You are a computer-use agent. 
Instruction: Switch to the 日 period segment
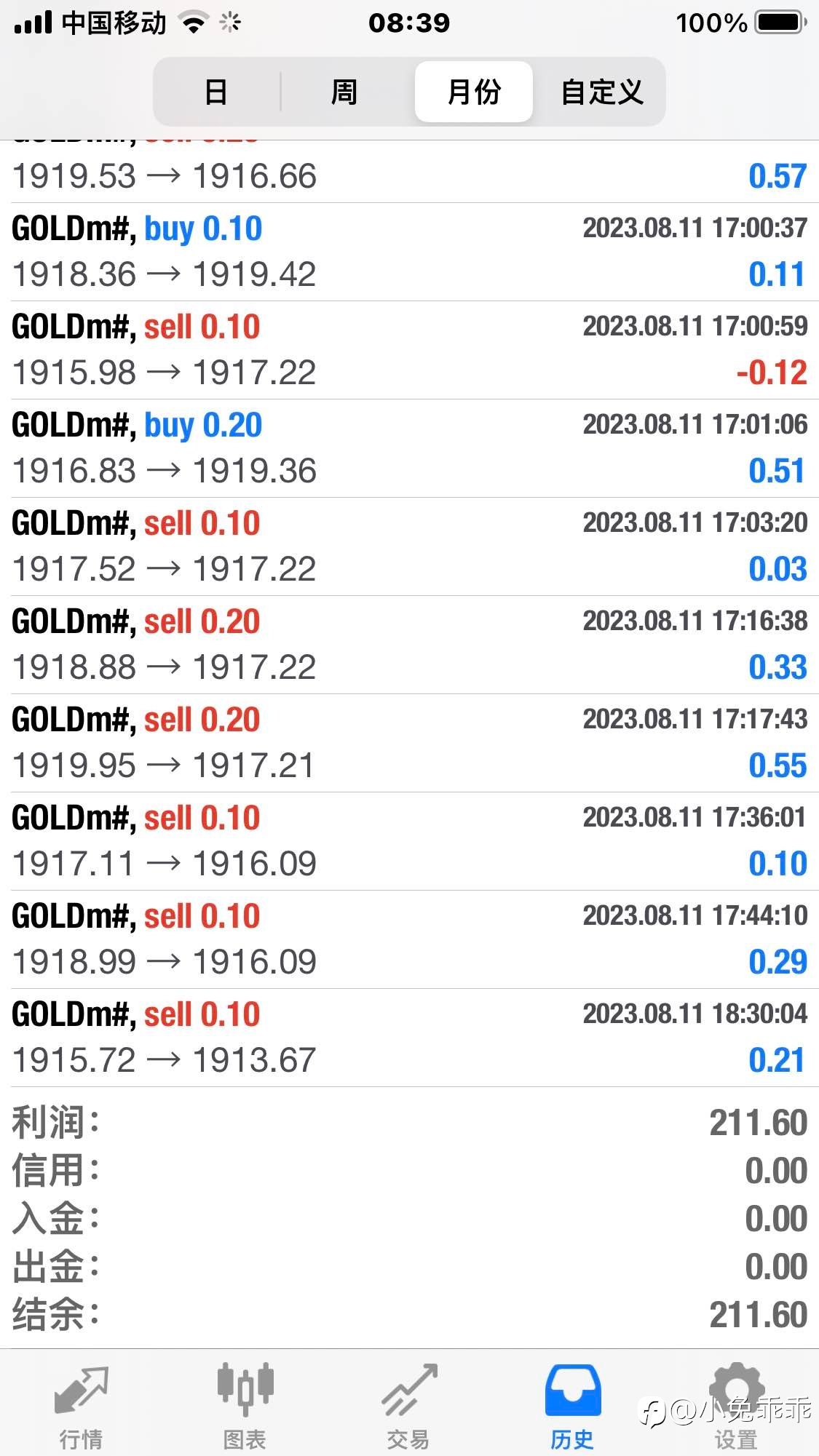[x=216, y=92]
